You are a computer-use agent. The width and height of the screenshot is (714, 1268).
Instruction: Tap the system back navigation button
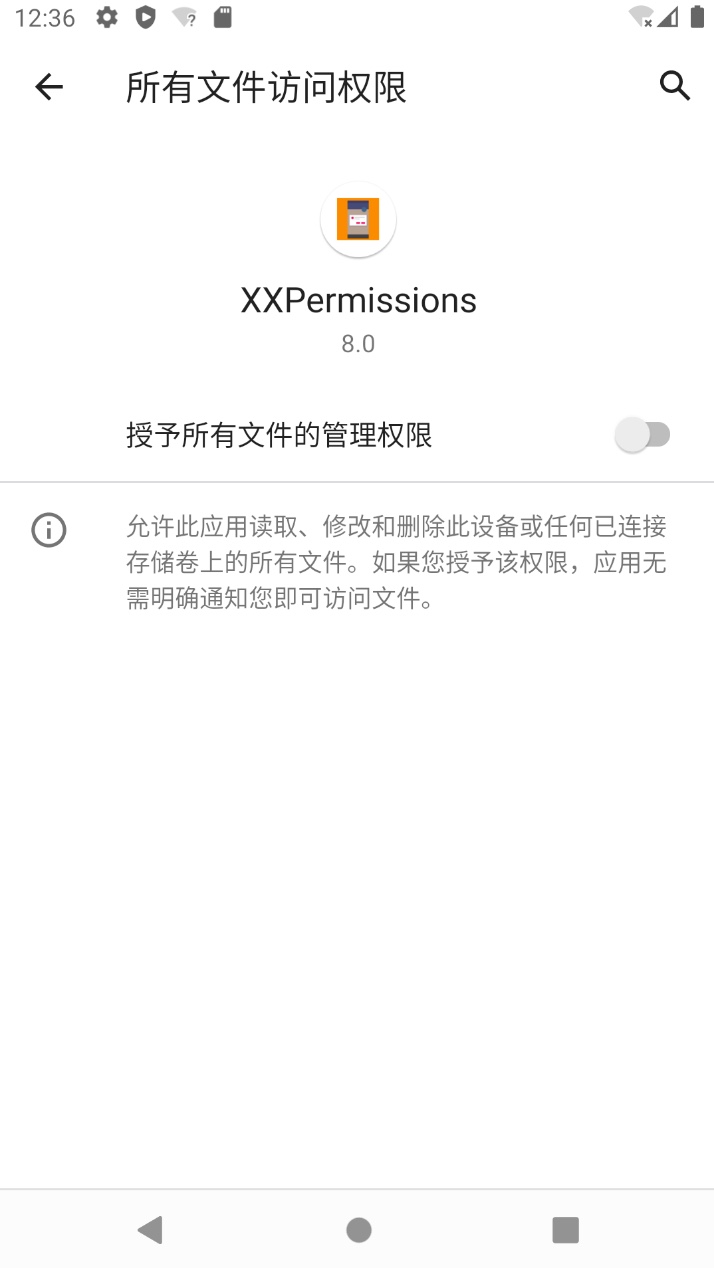pyautogui.click(x=150, y=1229)
